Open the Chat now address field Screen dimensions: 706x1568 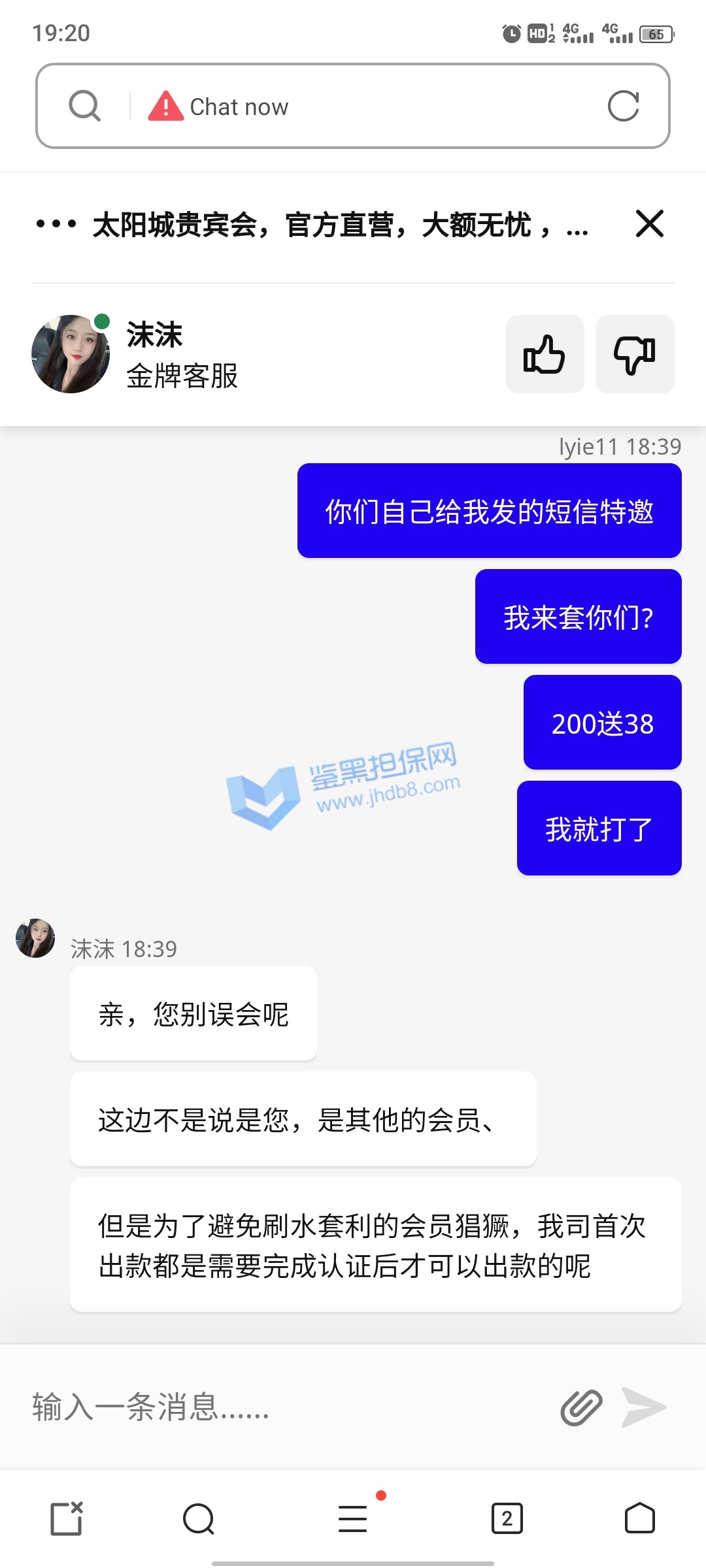[366, 106]
